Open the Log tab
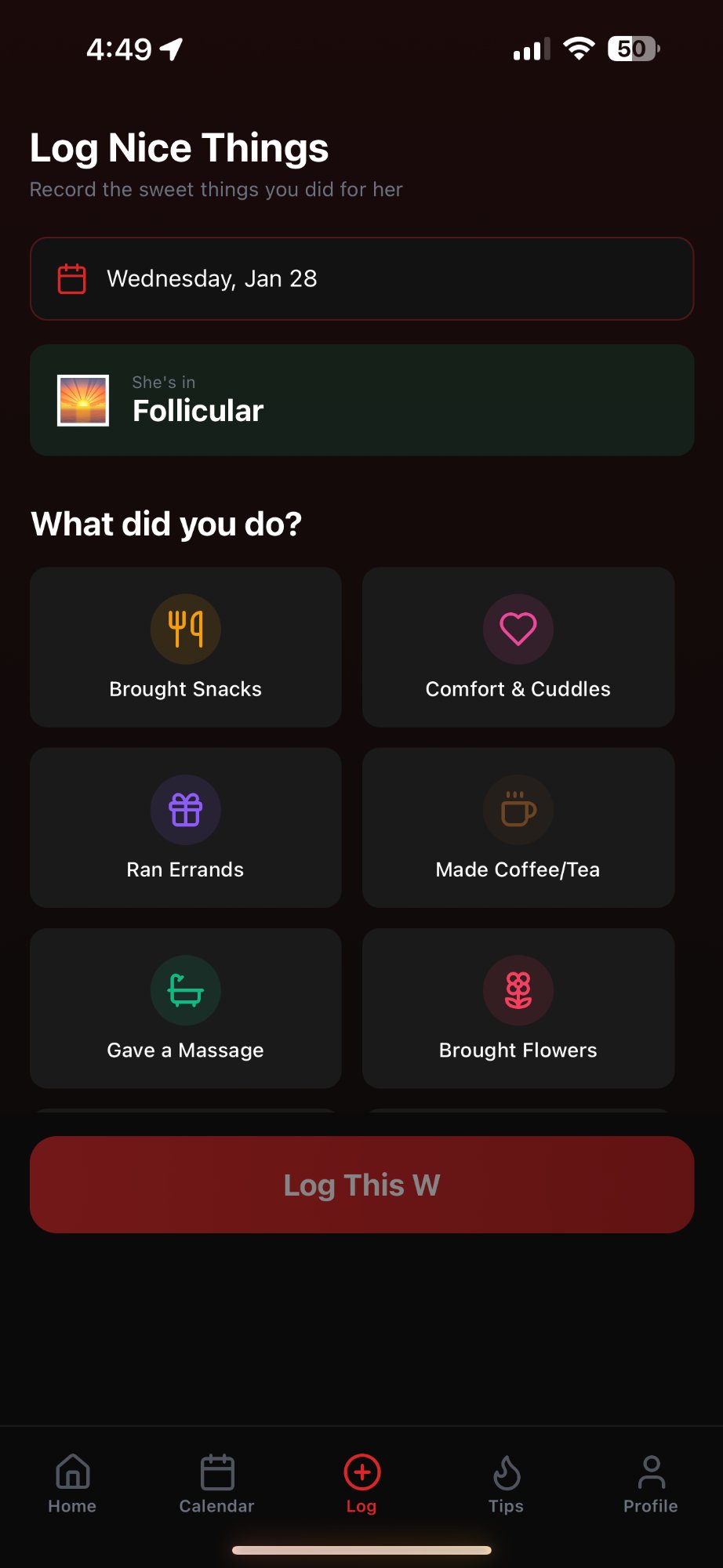Screen dimensions: 723x1568 pos(361,1483)
